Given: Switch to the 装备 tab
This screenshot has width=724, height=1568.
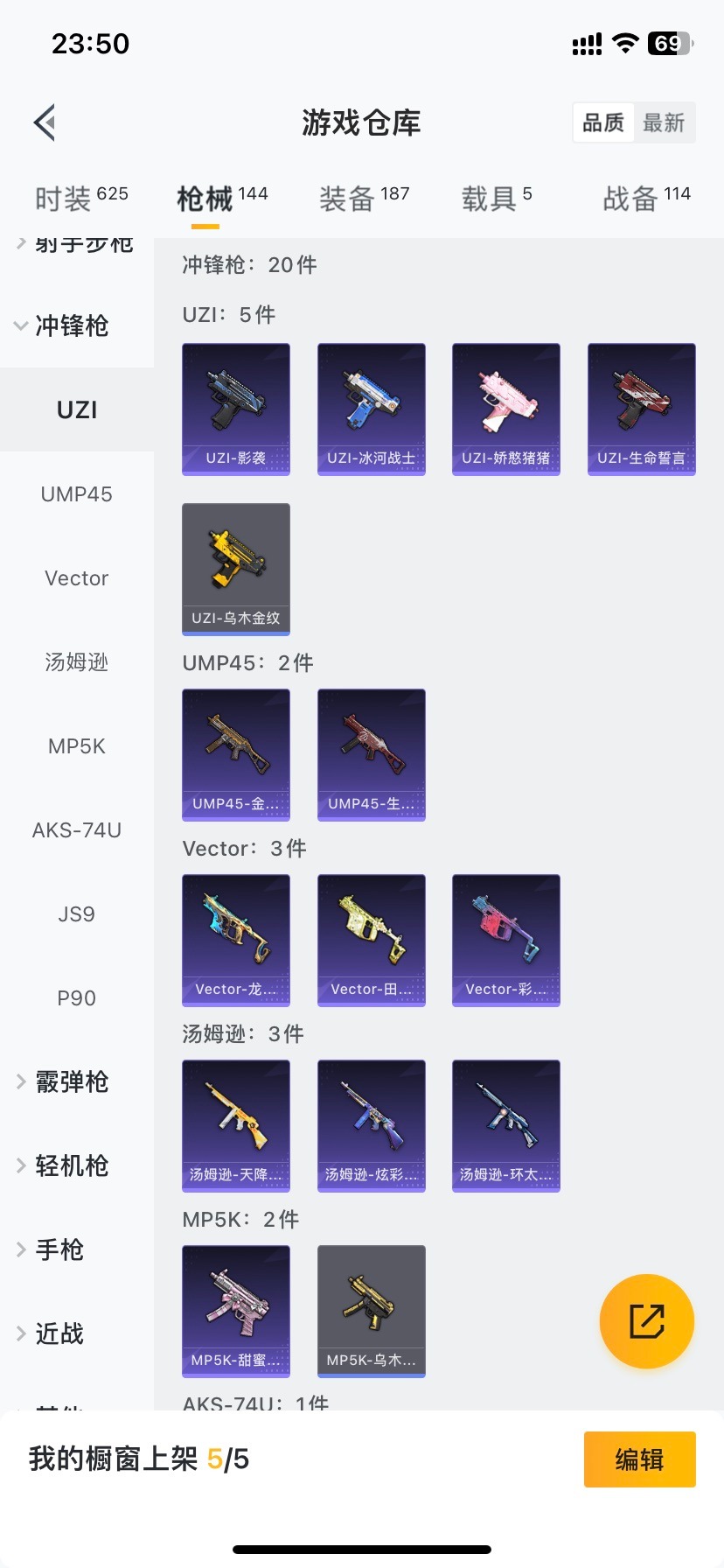Looking at the screenshot, I should [x=364, y=199].
